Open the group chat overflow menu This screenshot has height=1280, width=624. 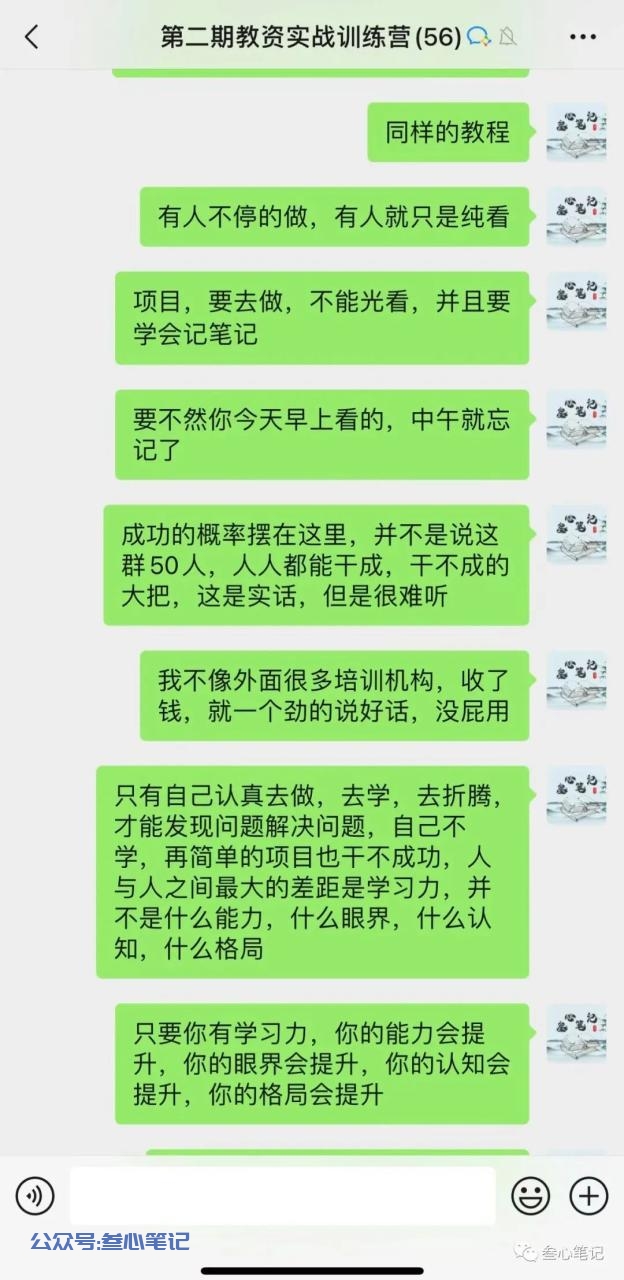582,37
